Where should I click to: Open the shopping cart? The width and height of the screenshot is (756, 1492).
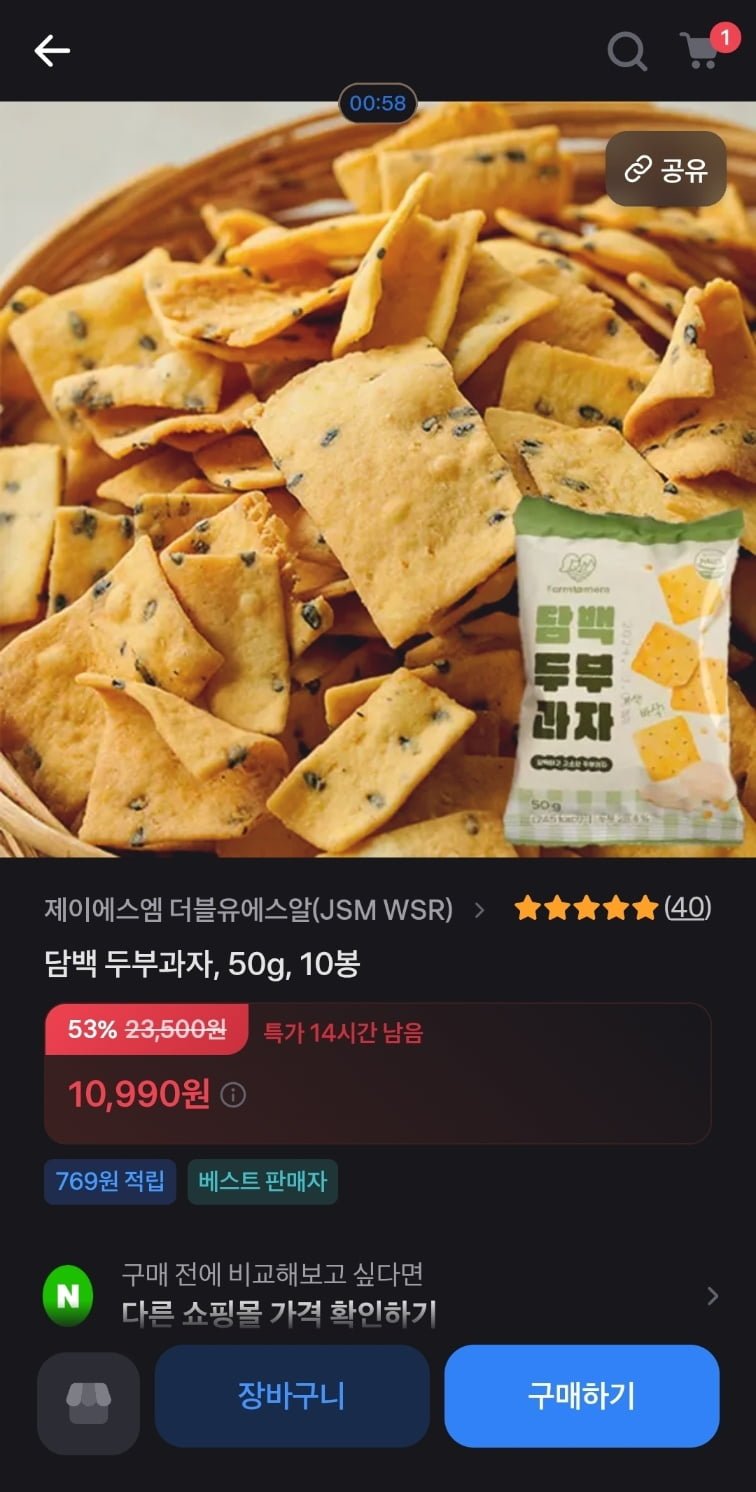click(x=701, y=50)
